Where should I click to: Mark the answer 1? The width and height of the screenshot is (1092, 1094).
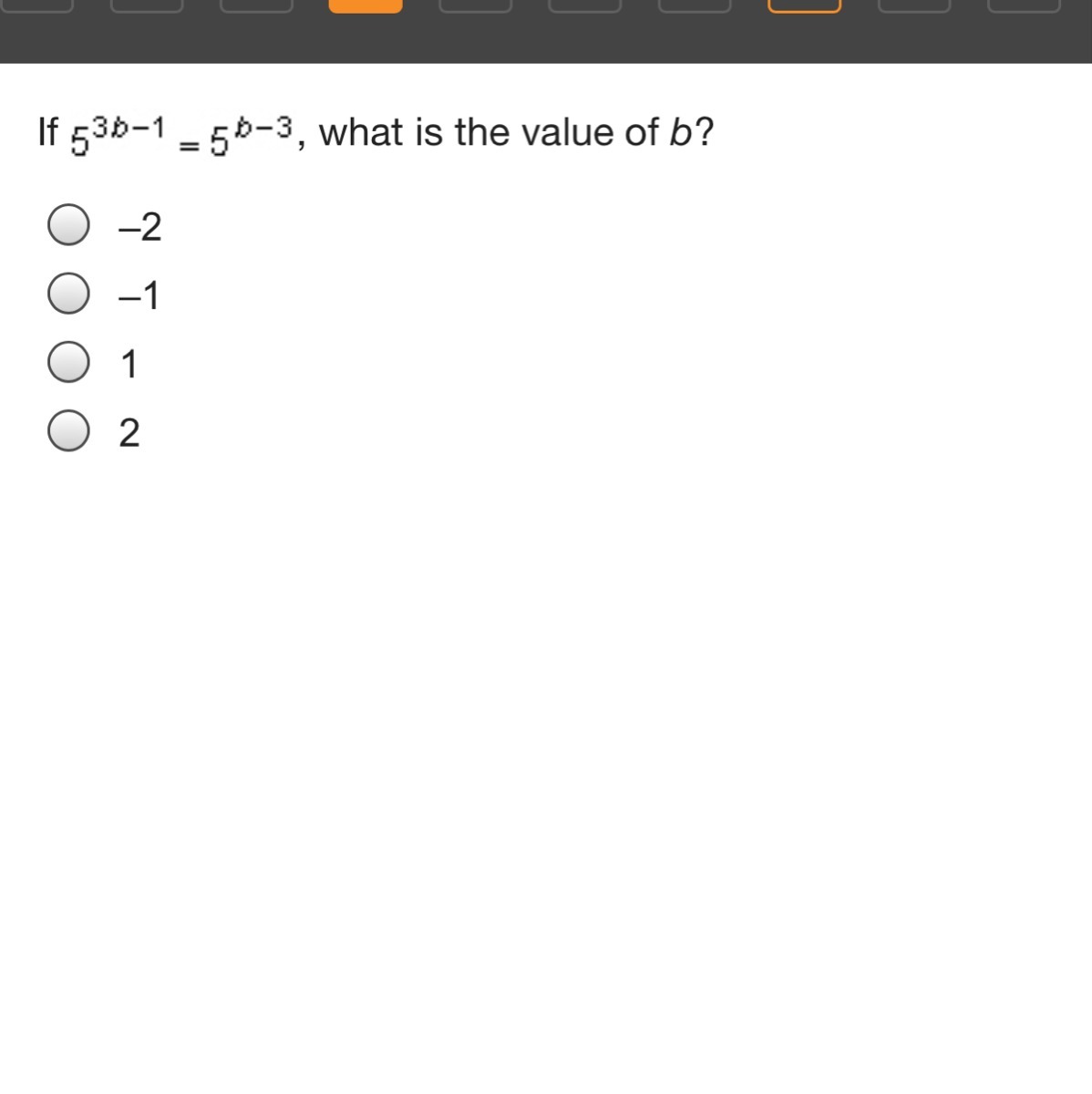[69, 362]
